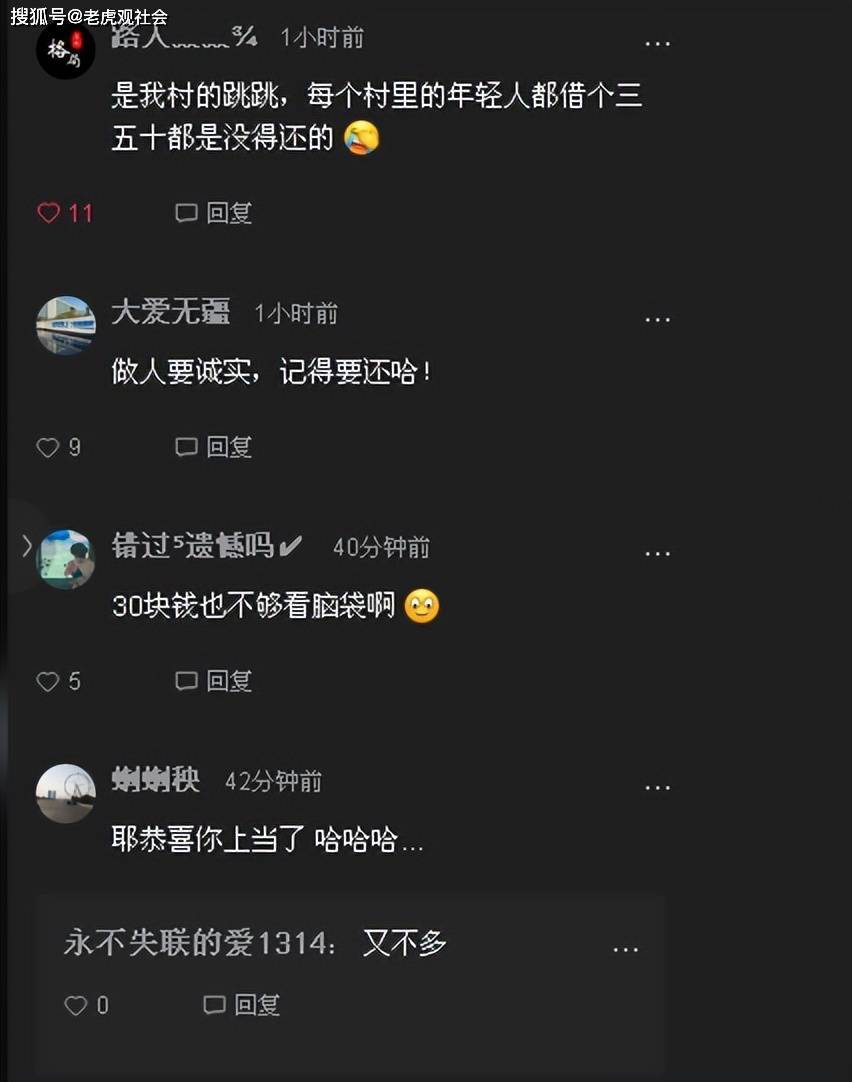Open the more options menu for 大爱无疆's comment
This screenshot has height=1082, width=852.
coord(657,318)
